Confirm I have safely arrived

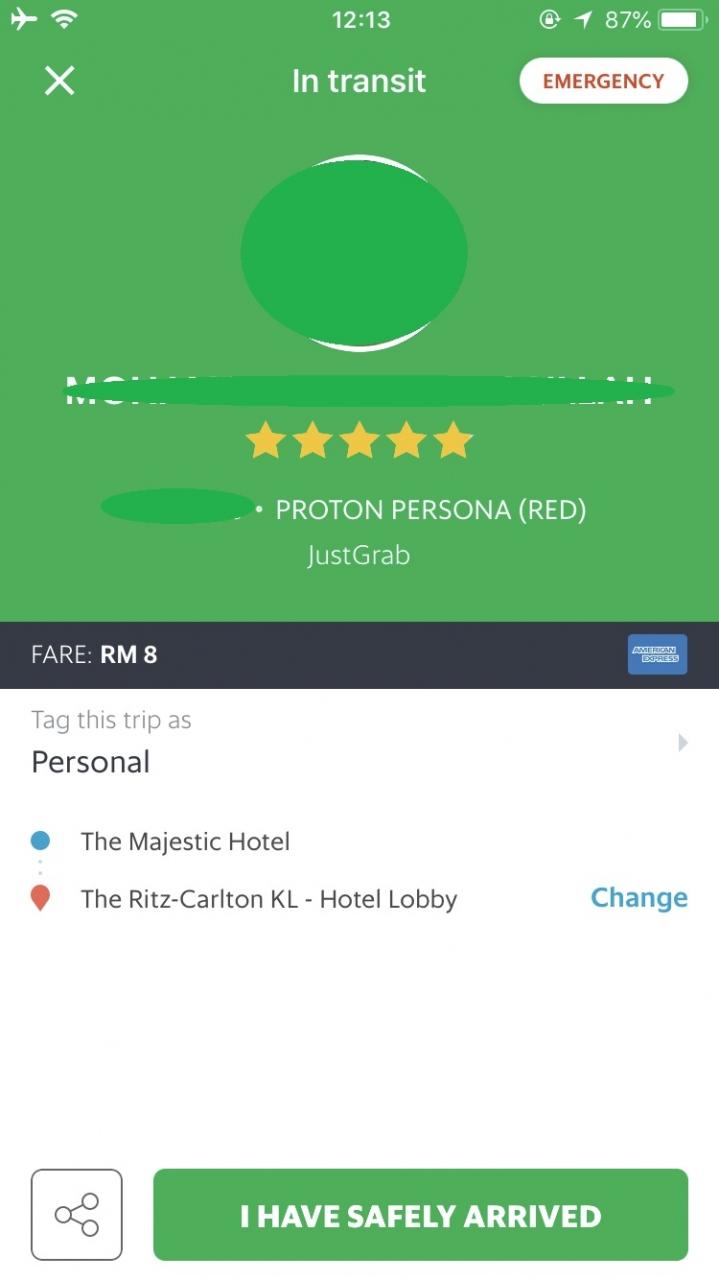coord(420,1215)
